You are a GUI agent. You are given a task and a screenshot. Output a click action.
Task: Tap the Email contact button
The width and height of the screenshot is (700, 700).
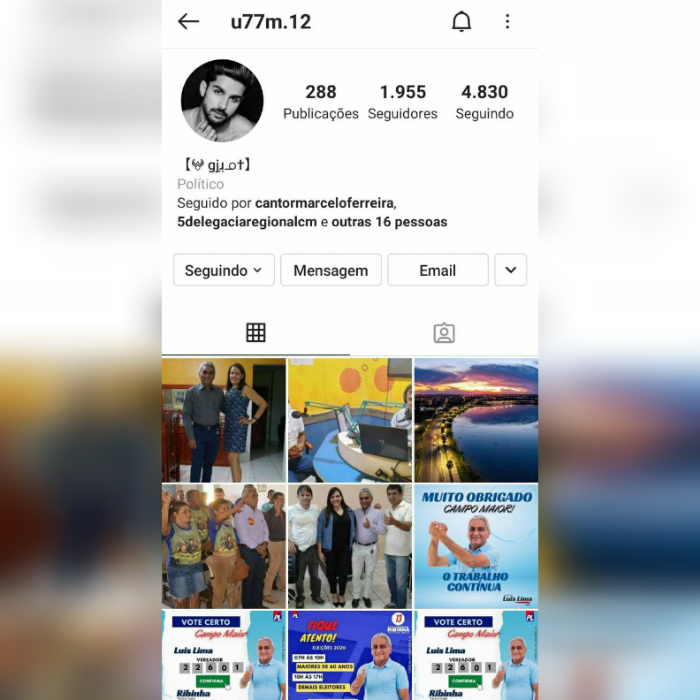(x=437, y=270)
